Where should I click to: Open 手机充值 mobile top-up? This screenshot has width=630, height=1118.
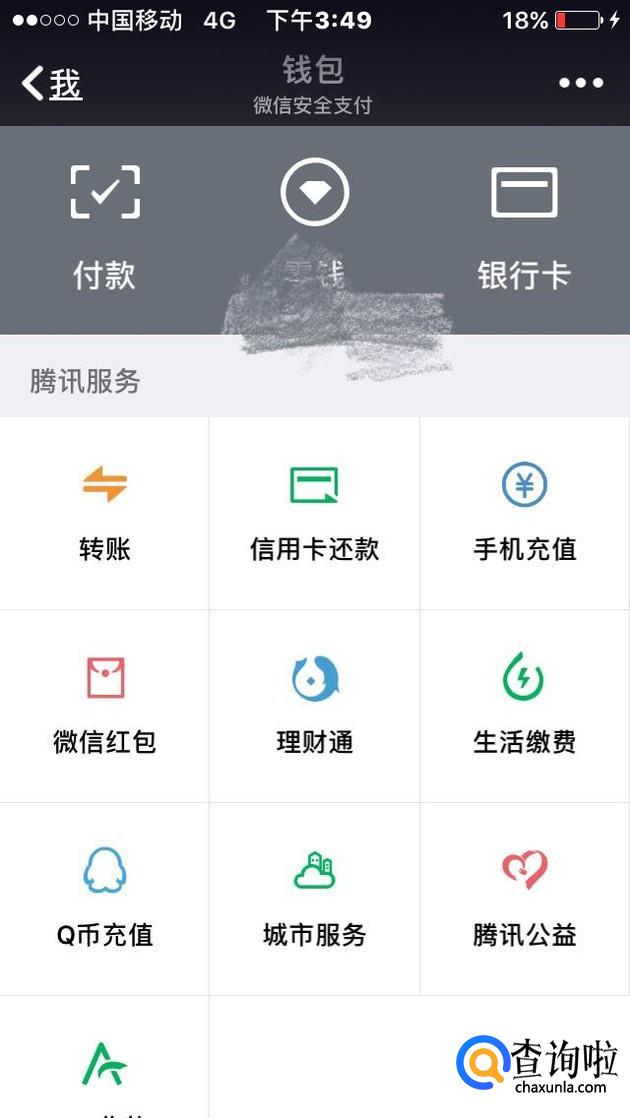[x=524, y=512]
